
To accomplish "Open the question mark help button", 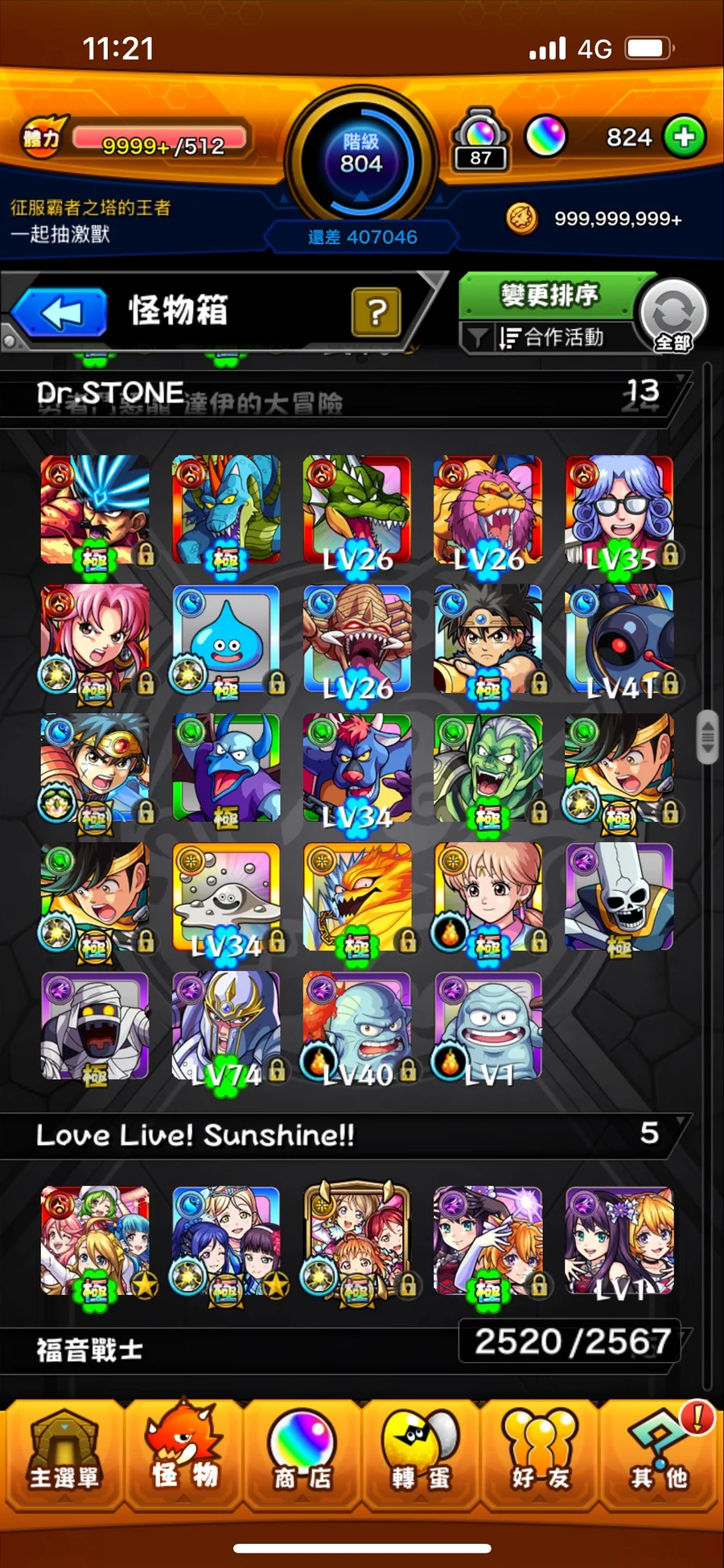I will (376, 312).
